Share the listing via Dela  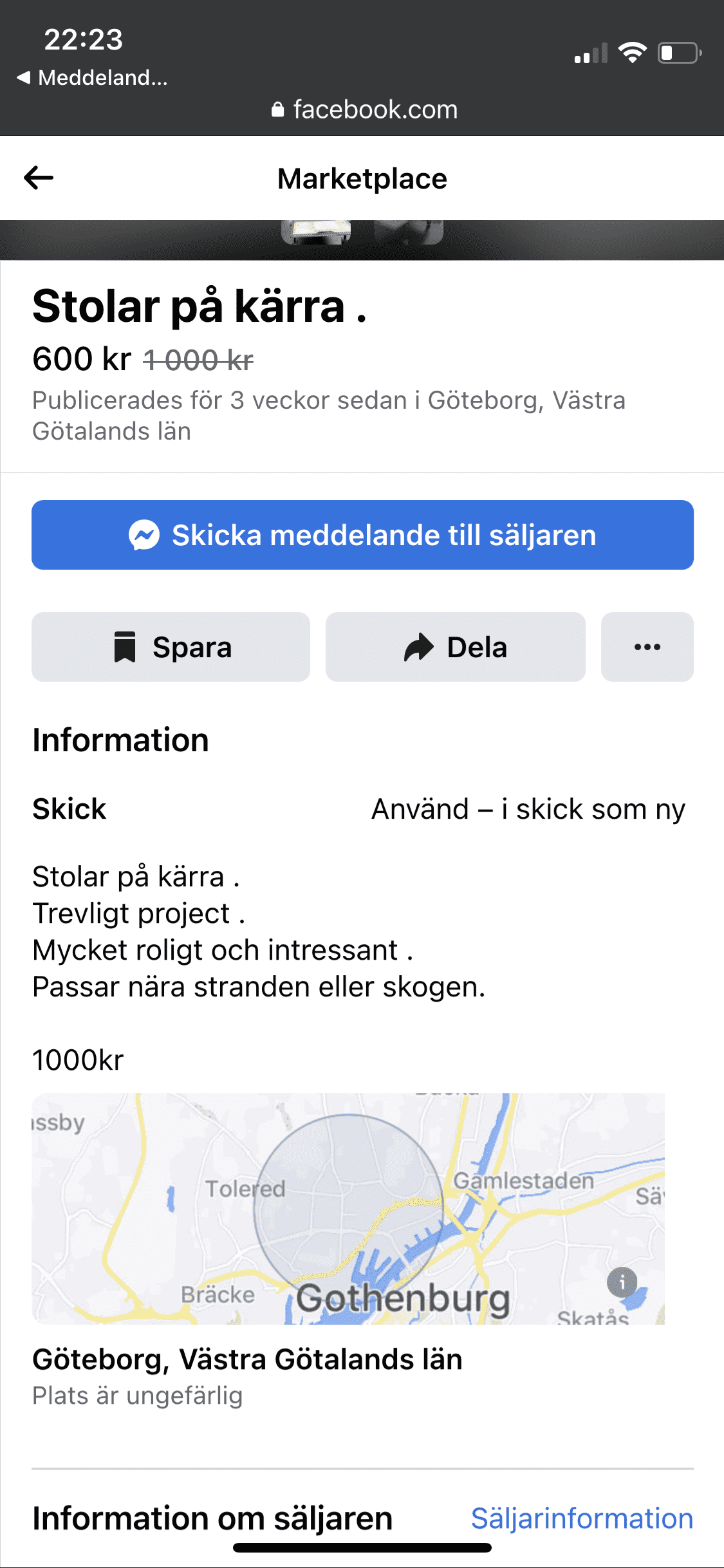455,647
